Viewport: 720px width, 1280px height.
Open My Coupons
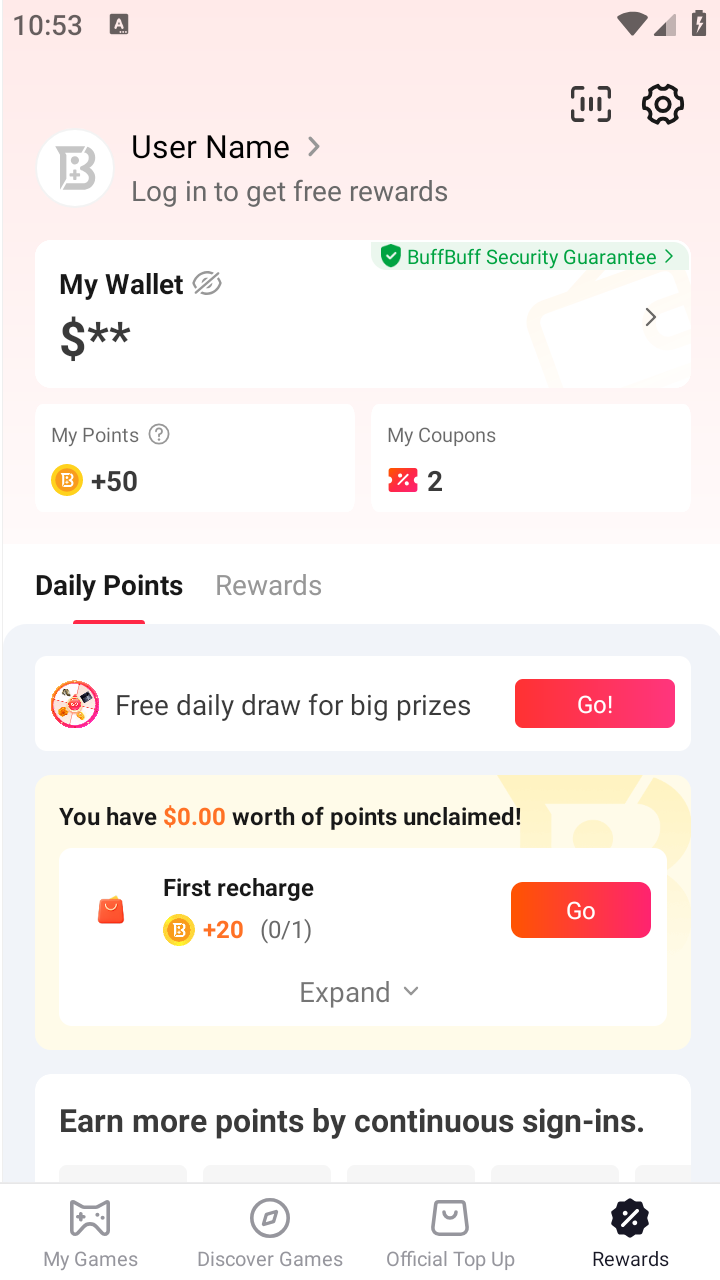coord(530,458)
